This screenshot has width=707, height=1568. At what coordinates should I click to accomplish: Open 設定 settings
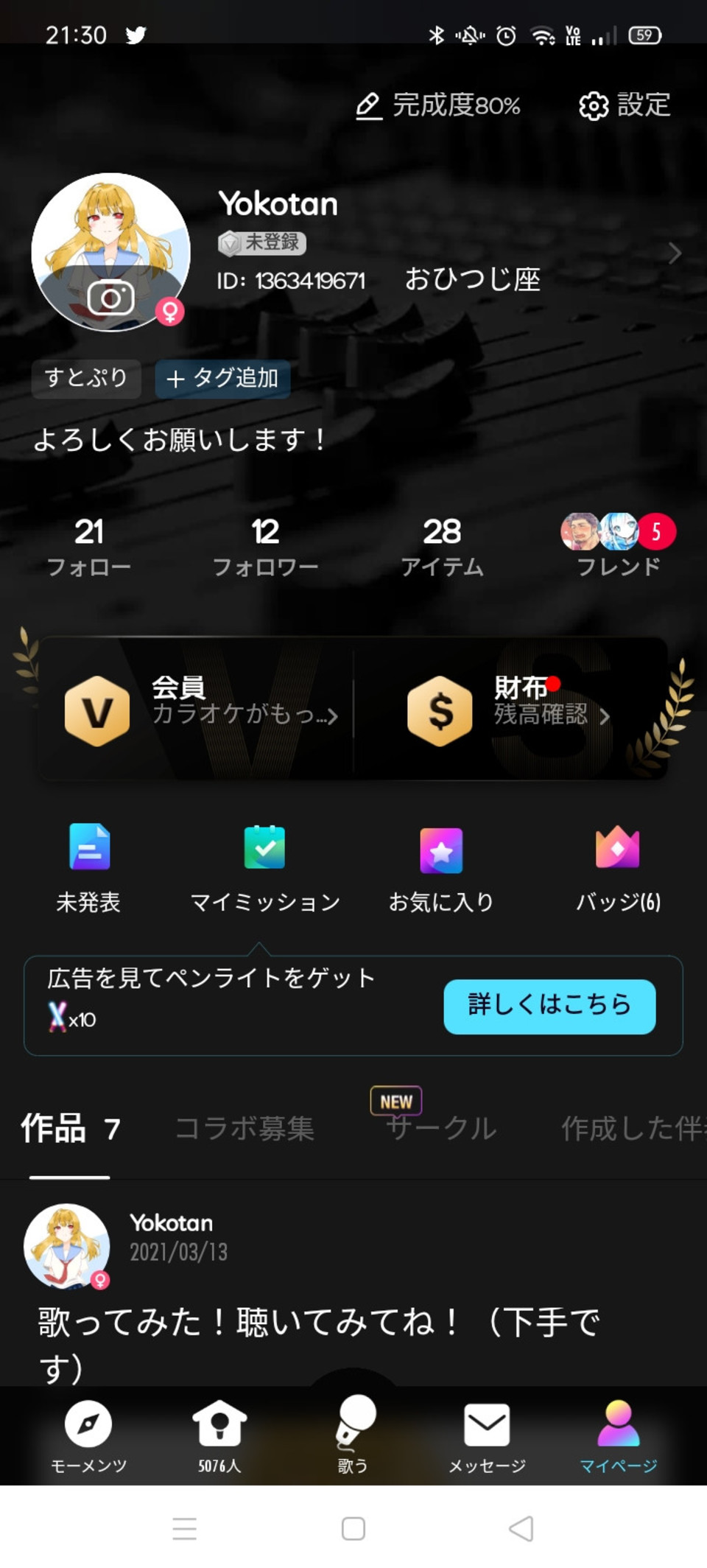[625, 105]
